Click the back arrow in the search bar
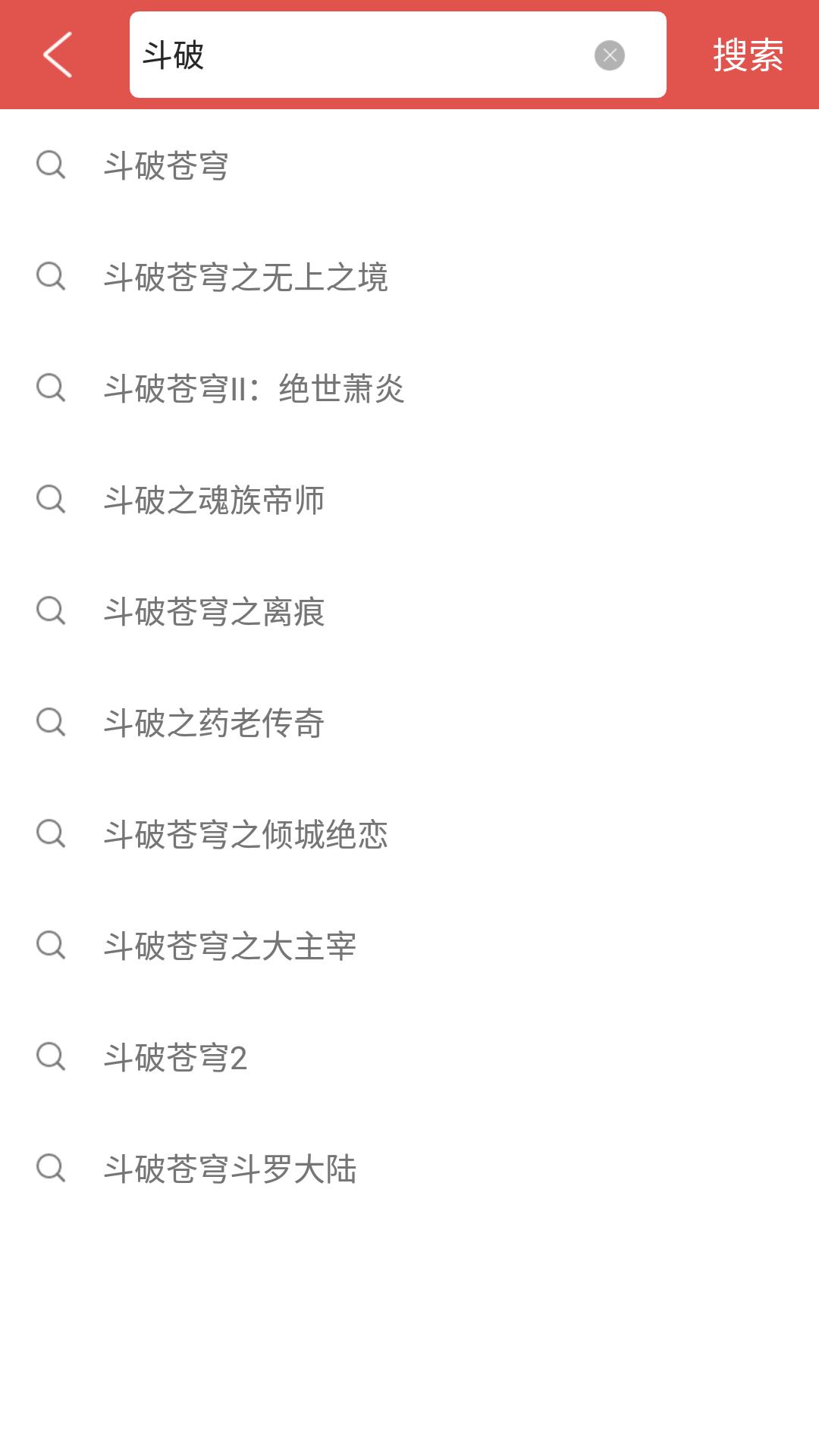This screenshot has width=819, height=1456. [57, 55]
